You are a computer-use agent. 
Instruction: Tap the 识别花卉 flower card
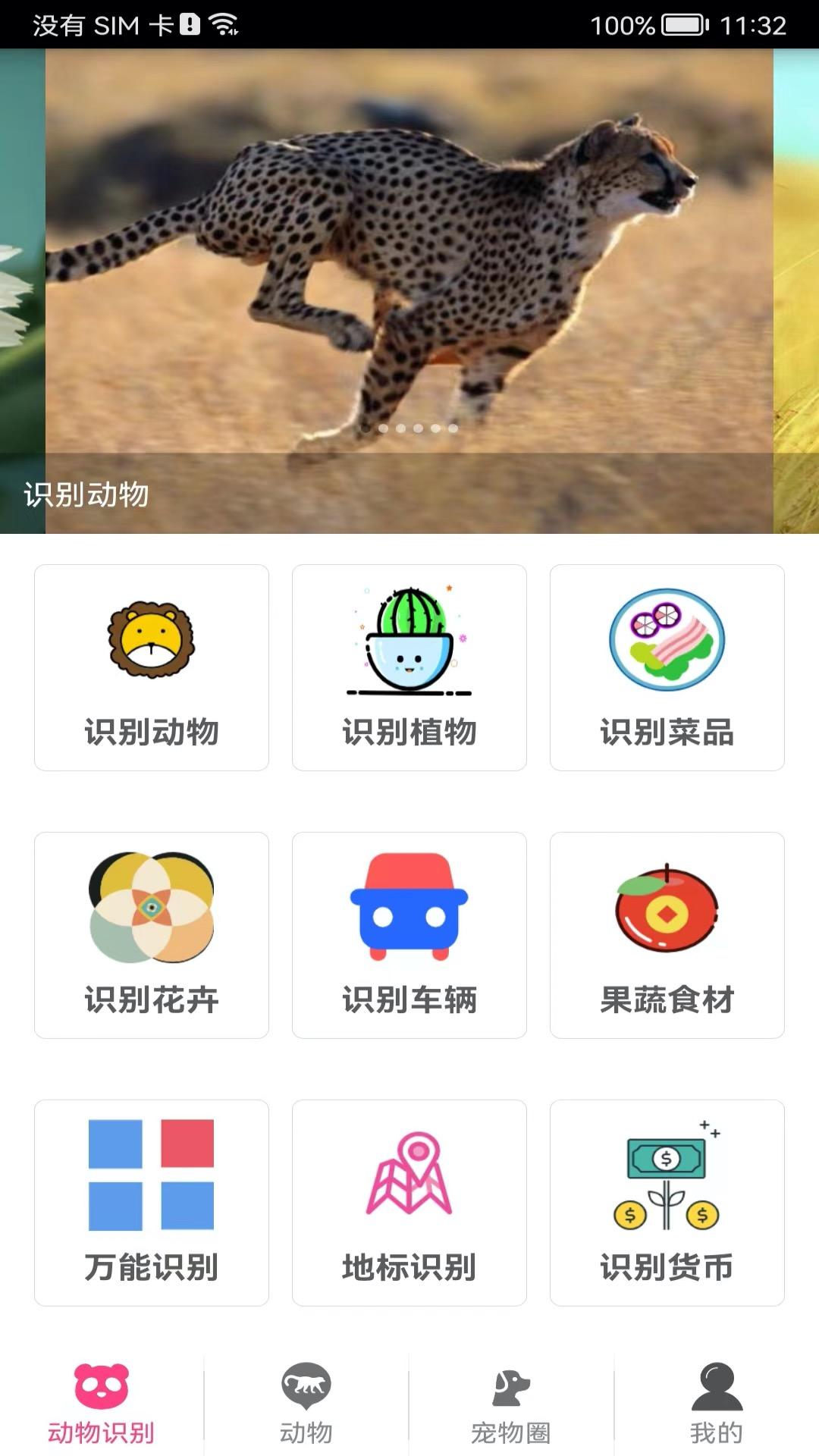click(152, 935)
